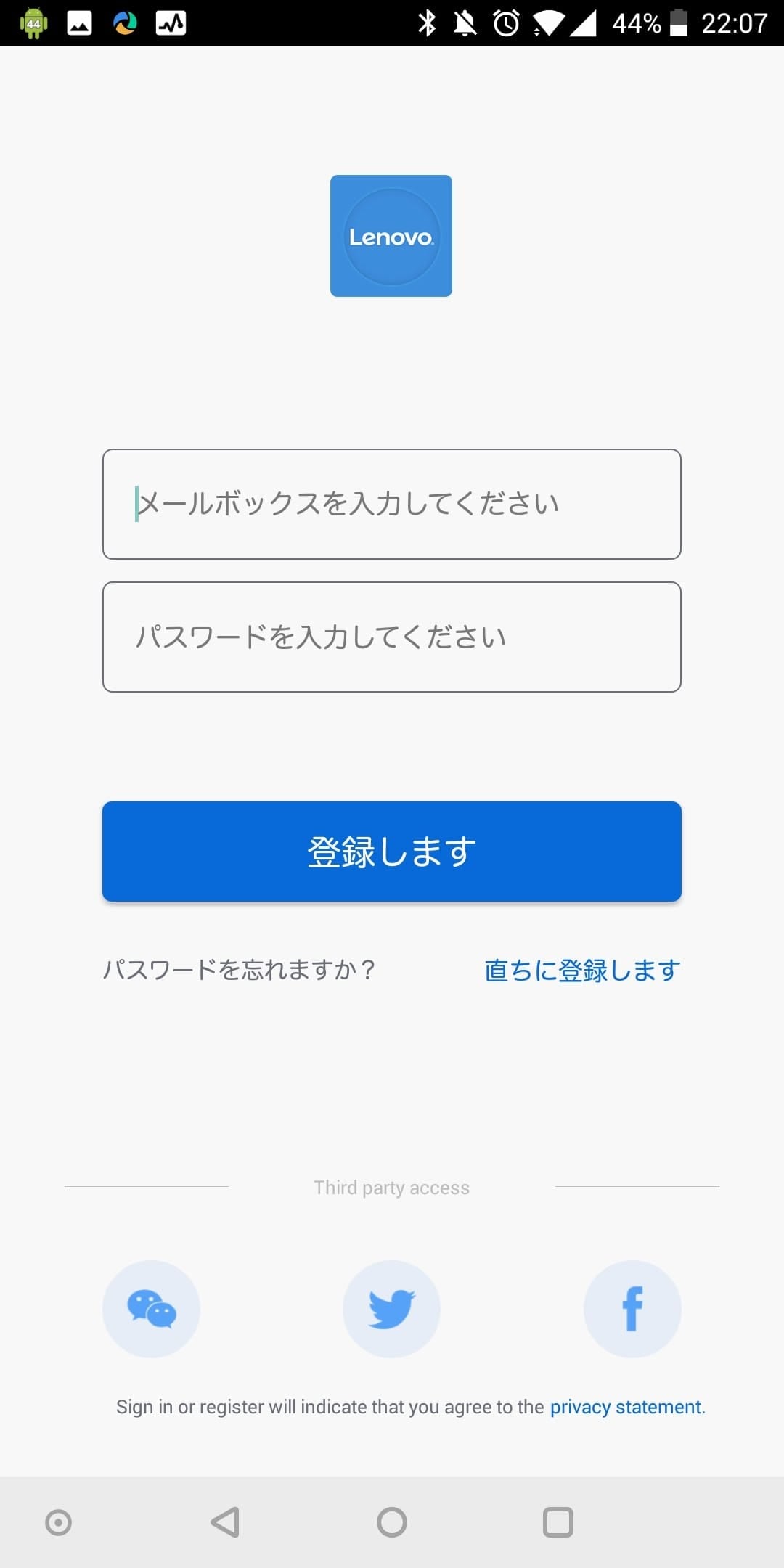The width and height of the screenshot is (784, 1568).
Task: Sign in with WeChat
Action: pos(151,1309)
